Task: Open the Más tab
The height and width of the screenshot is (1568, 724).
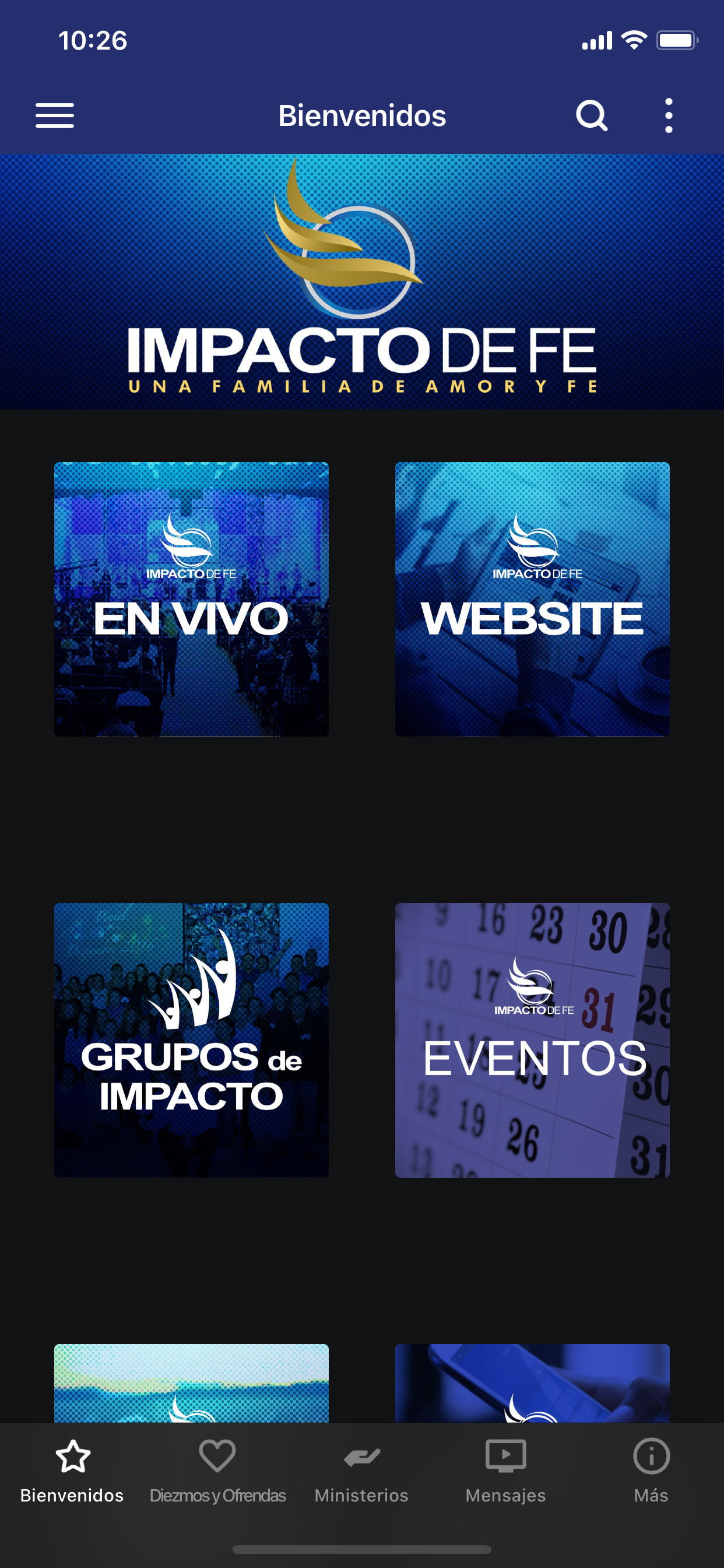Action: [x=651, y=1471]
